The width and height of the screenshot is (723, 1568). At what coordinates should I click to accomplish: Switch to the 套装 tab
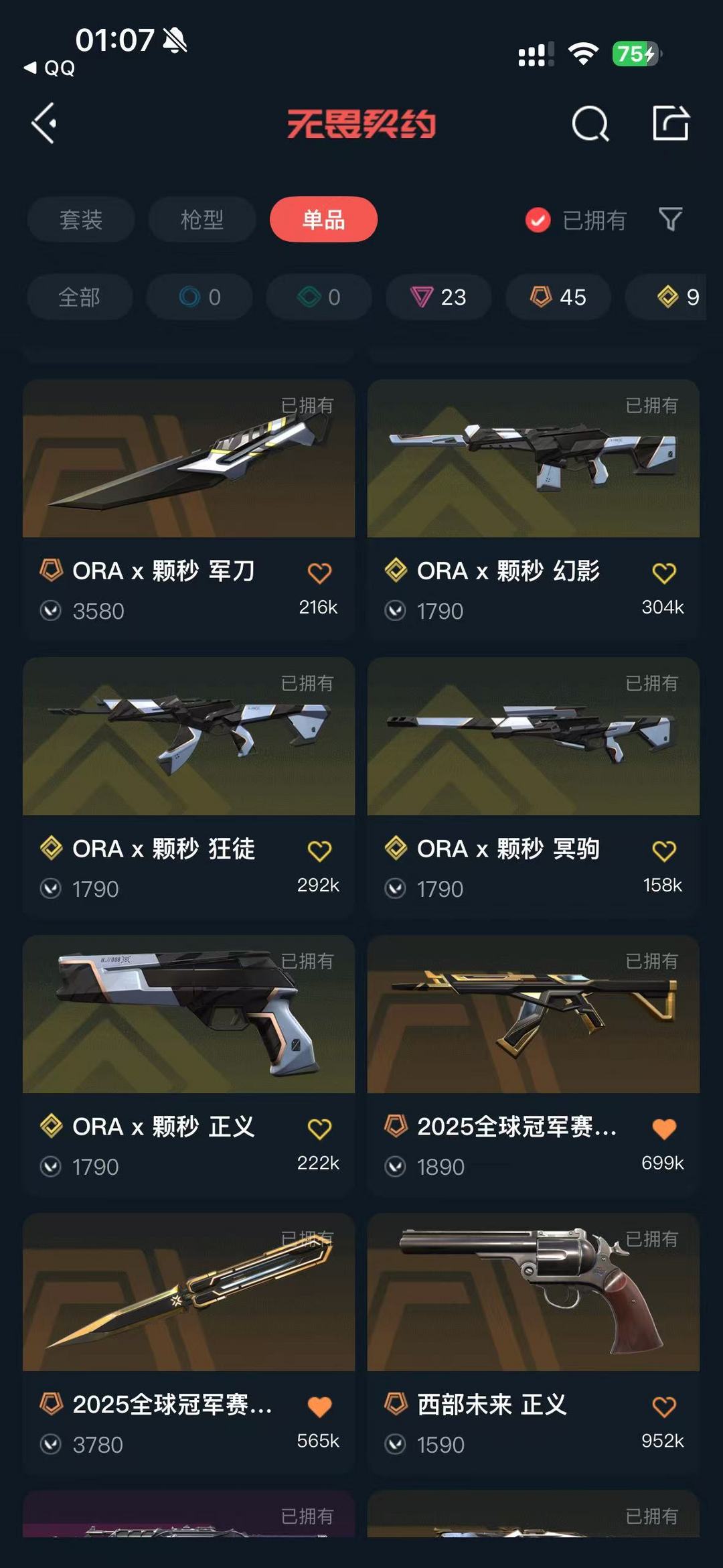tap(81, 219)
